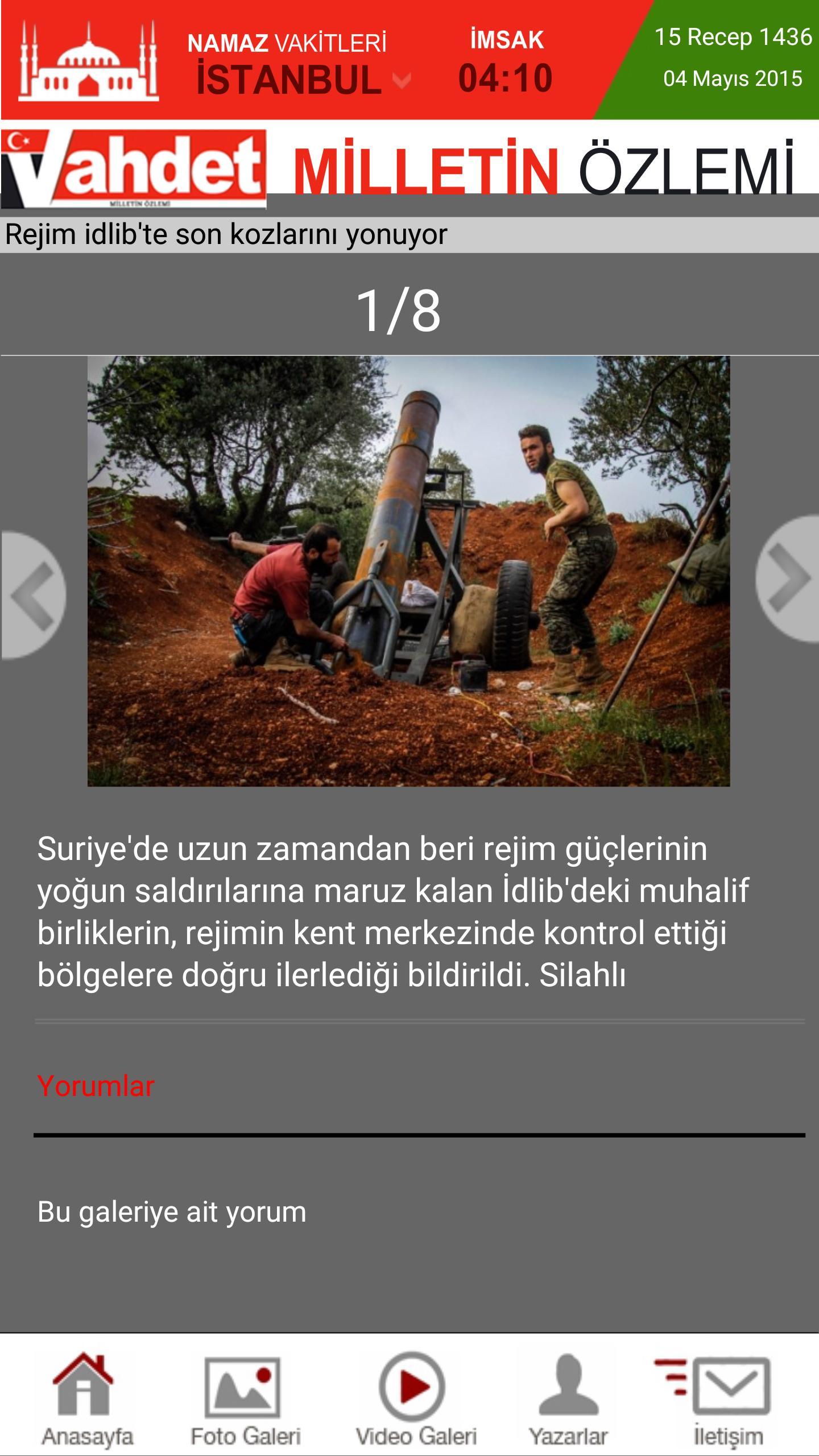Open the mortar photo in the gallery
The width and height of the screenshot is (819, 1456).
click(408, 571)
